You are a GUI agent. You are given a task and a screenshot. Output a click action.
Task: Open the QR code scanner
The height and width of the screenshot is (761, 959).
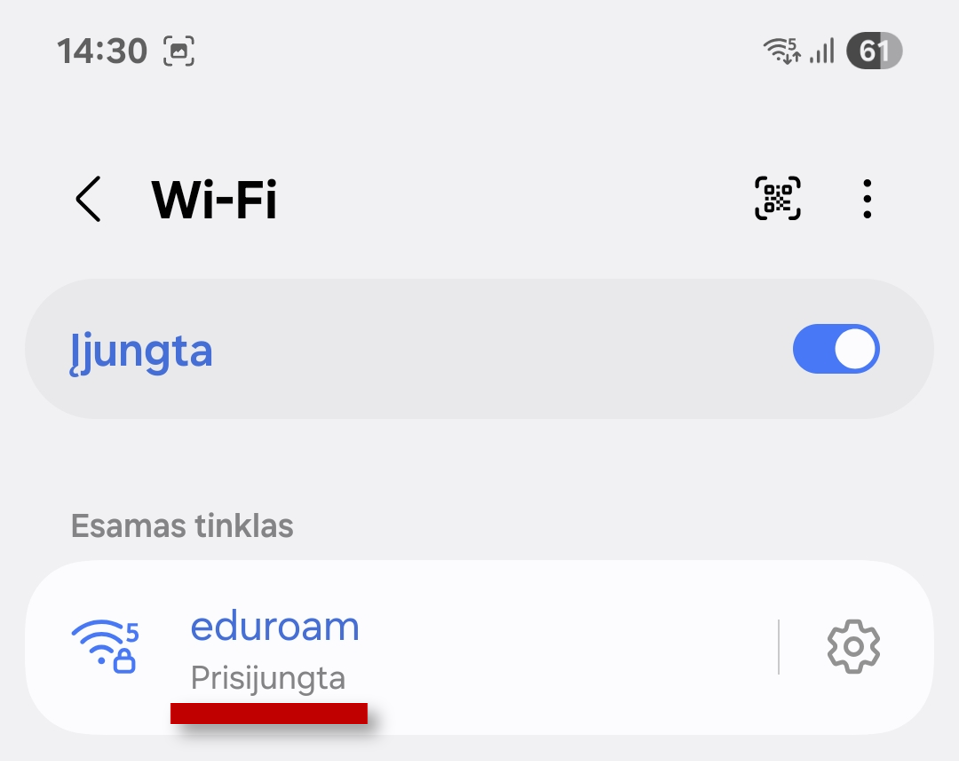[777, 198]
